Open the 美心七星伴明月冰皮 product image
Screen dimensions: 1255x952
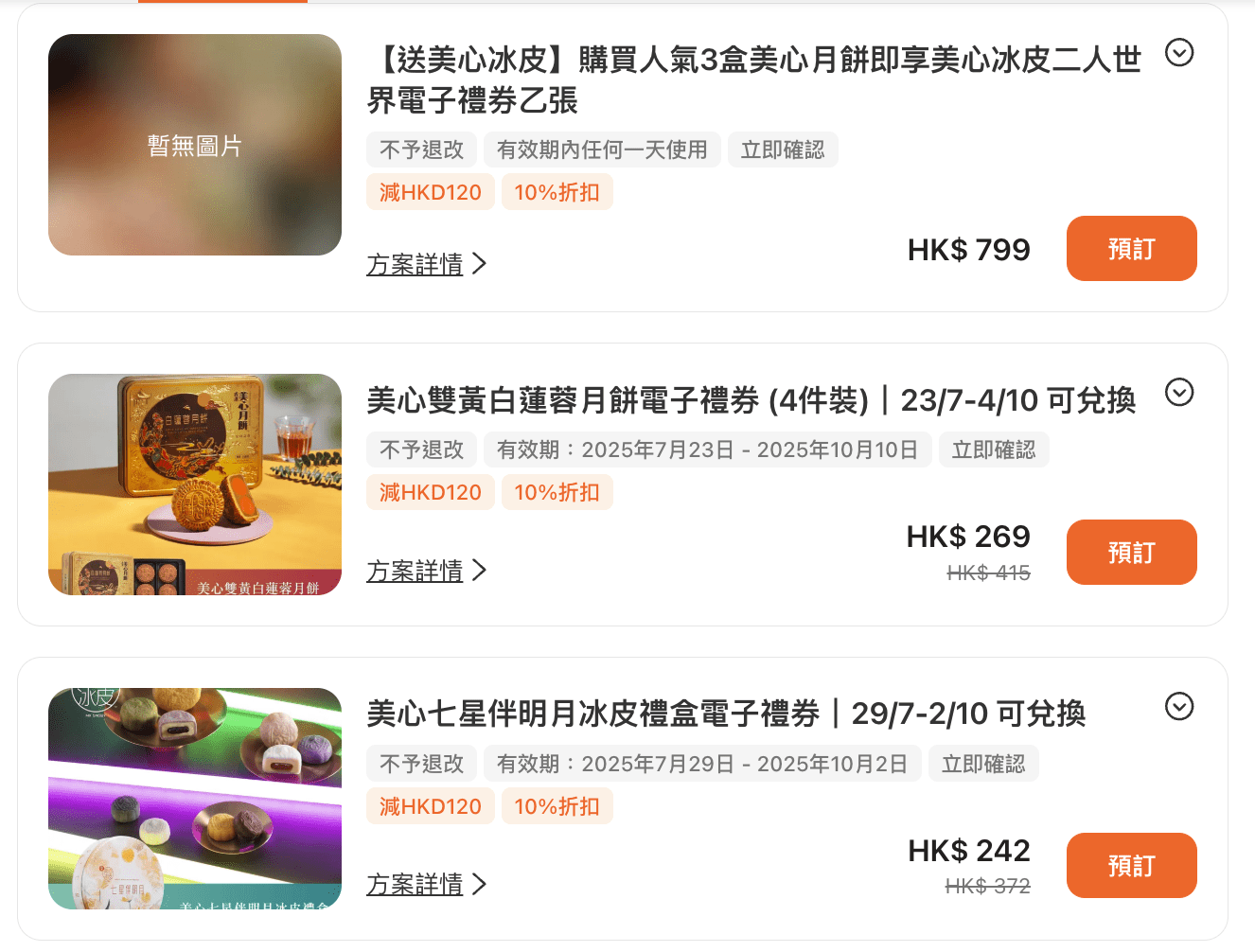(195, 798)
